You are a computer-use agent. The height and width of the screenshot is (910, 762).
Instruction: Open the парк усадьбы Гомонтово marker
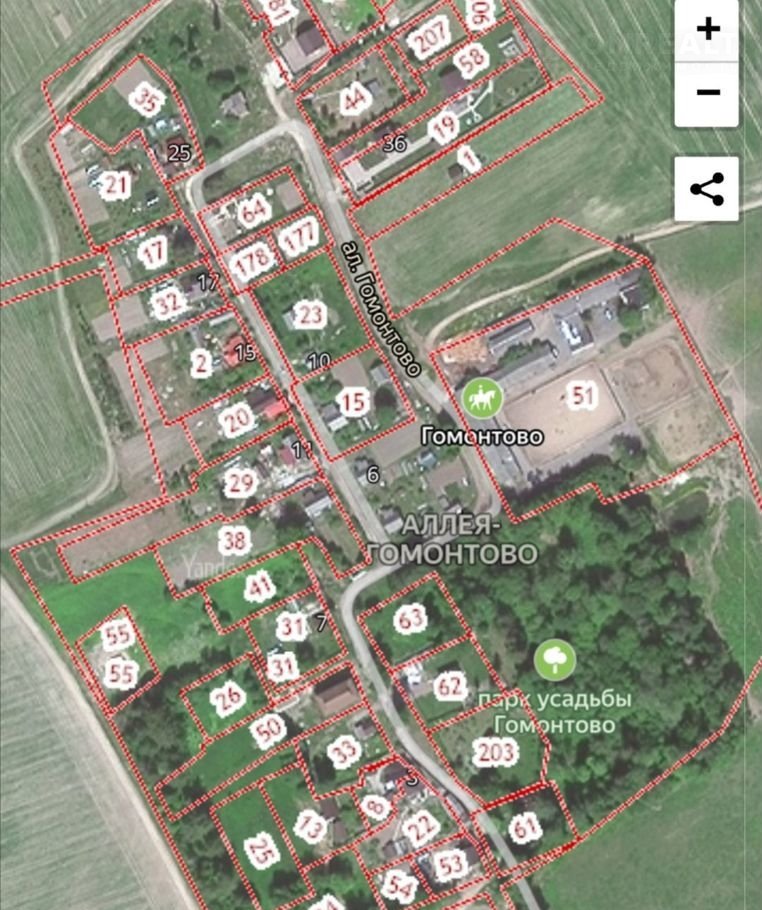click(x=554, y=660)
